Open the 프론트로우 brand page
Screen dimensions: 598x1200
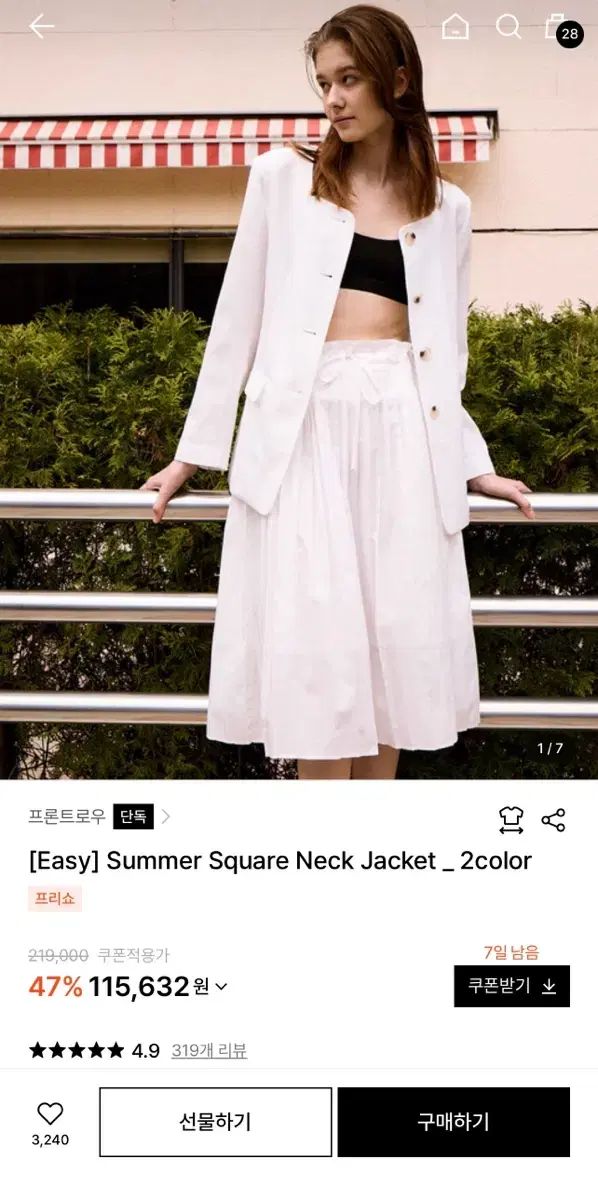click(67, 816)
